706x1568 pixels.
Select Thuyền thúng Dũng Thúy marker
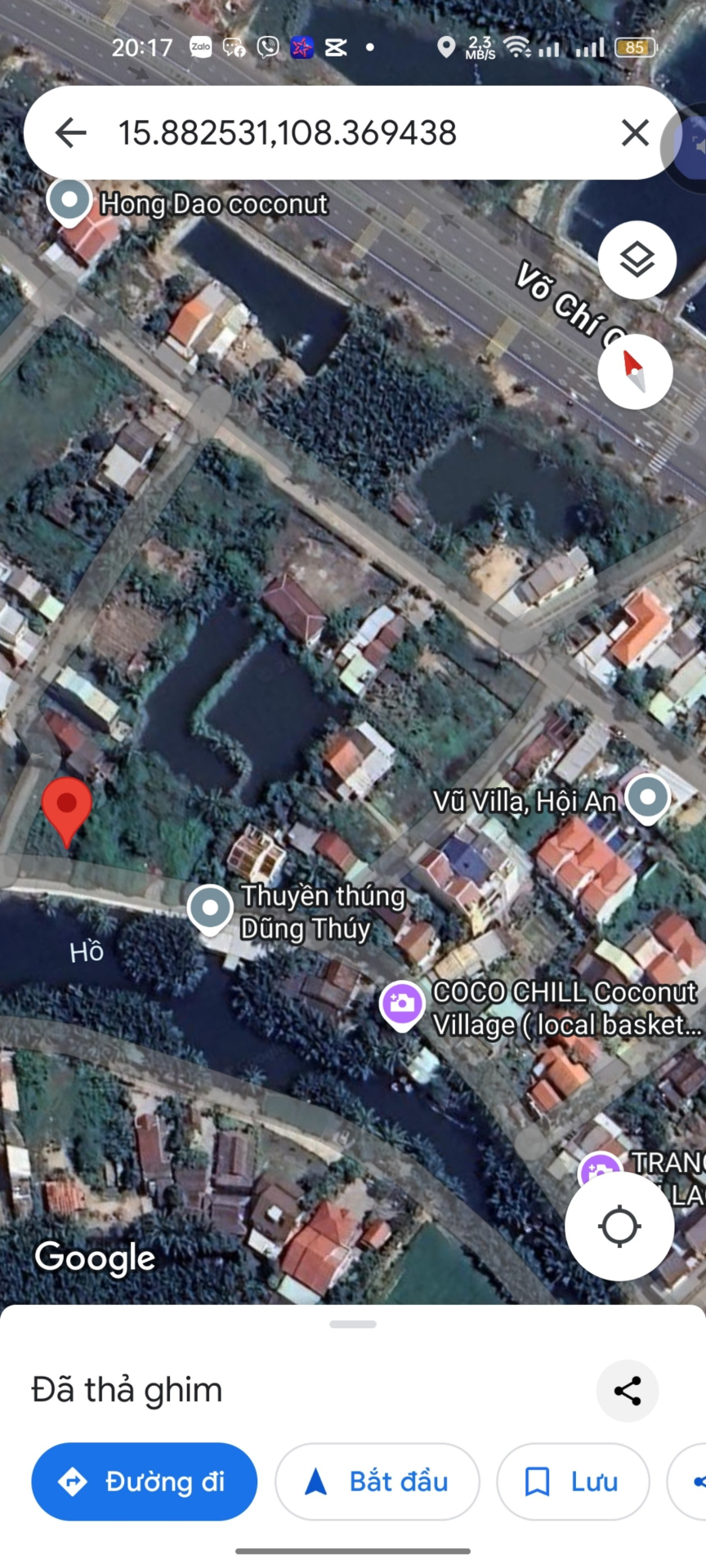click(x=210, y=907)
